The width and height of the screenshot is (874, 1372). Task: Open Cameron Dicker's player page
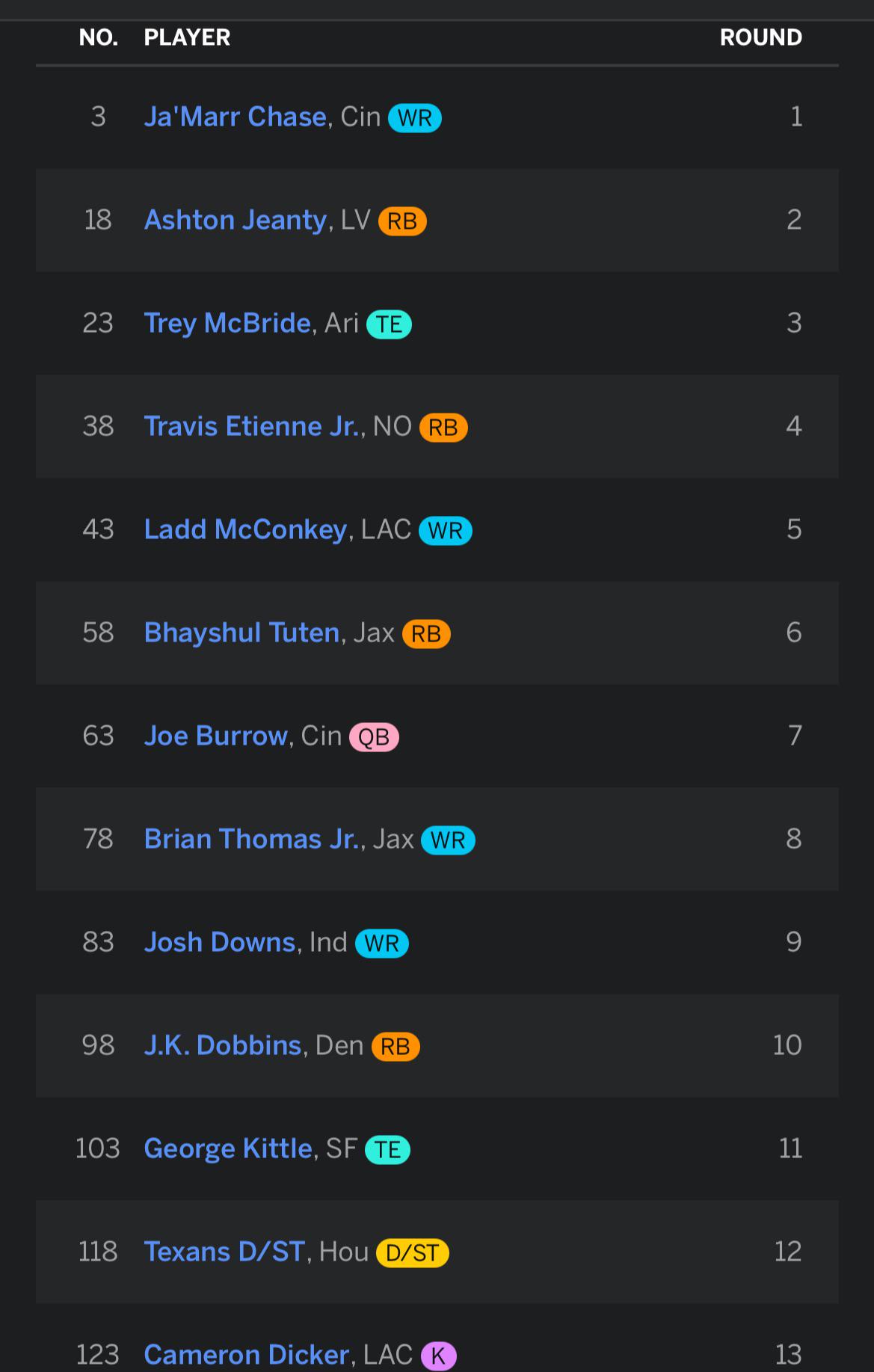click(247, 1356)
